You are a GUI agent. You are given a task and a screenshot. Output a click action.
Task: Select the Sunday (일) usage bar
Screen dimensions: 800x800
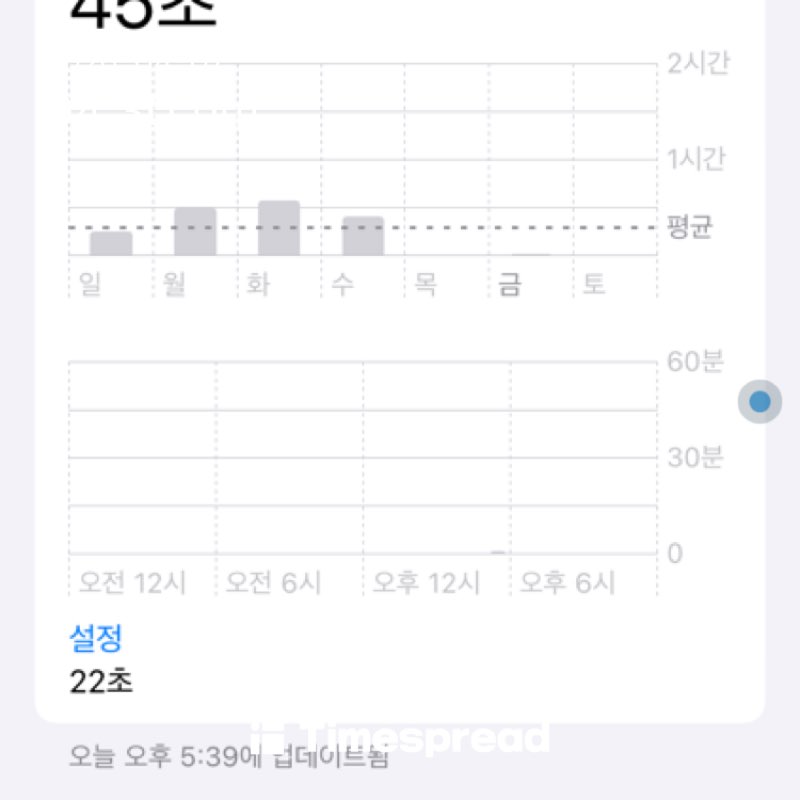pos(111,243)
